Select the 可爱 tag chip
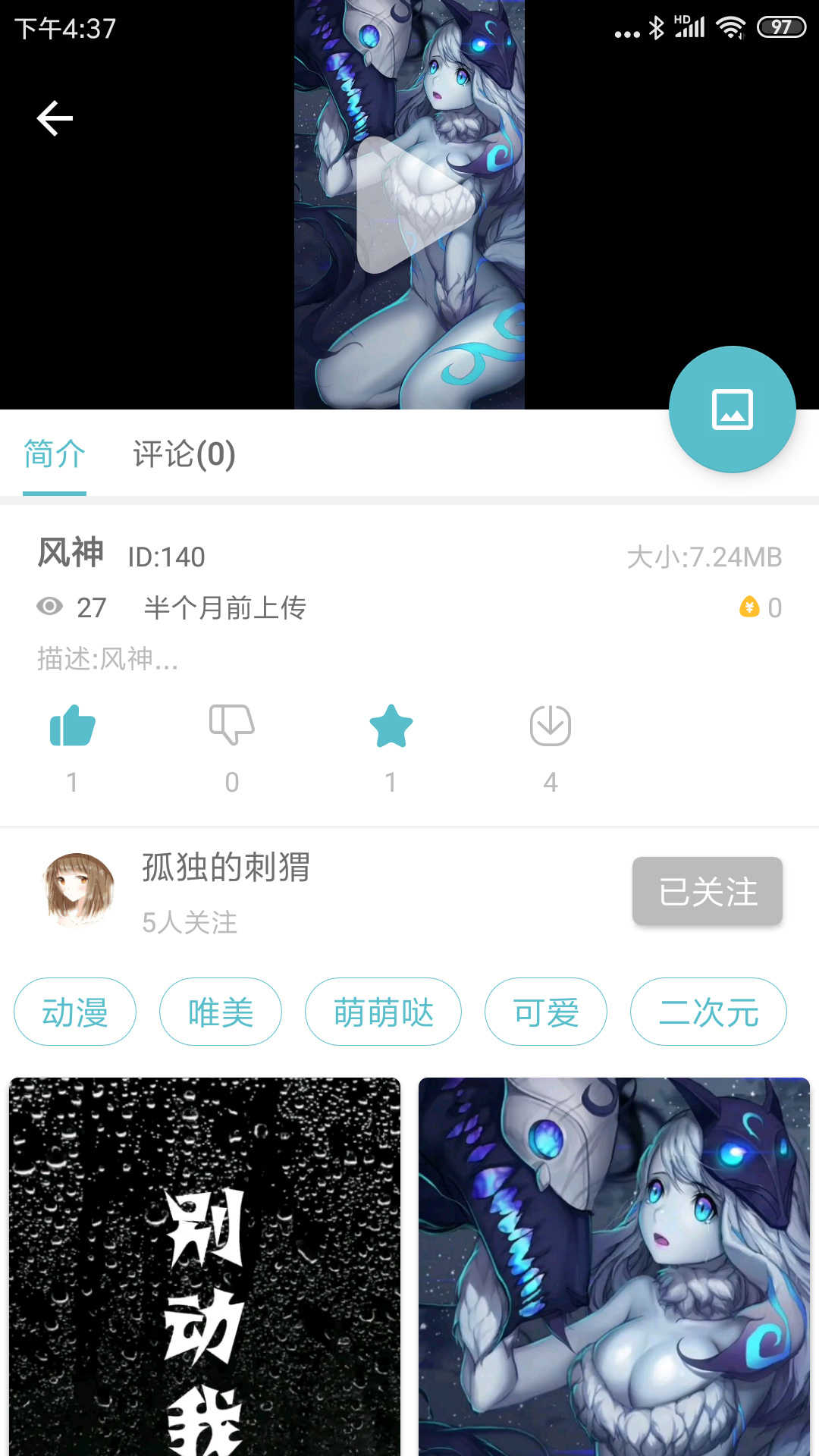 point(546,1012)
